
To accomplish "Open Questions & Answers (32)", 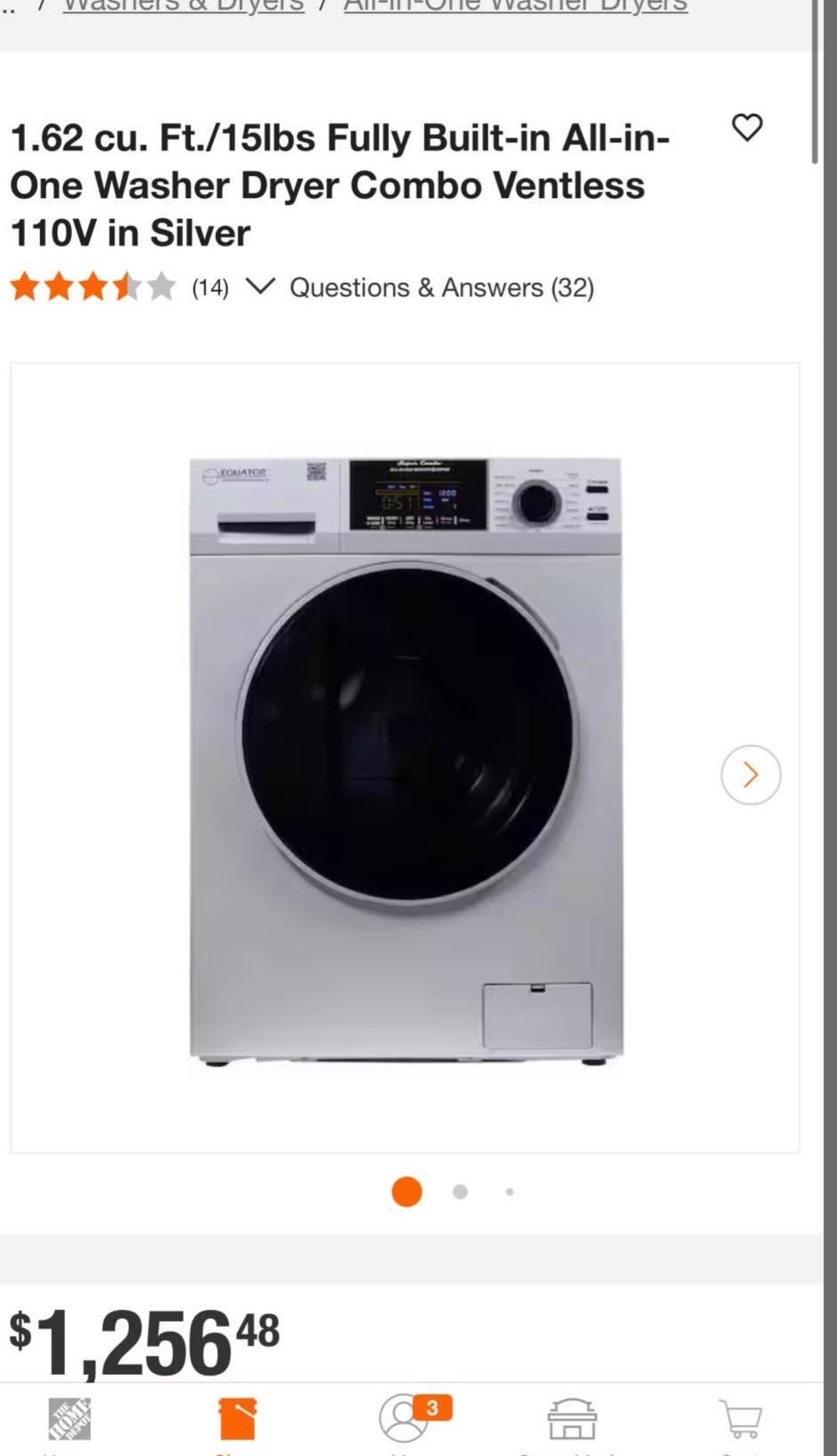I will (x=442, y=288).
